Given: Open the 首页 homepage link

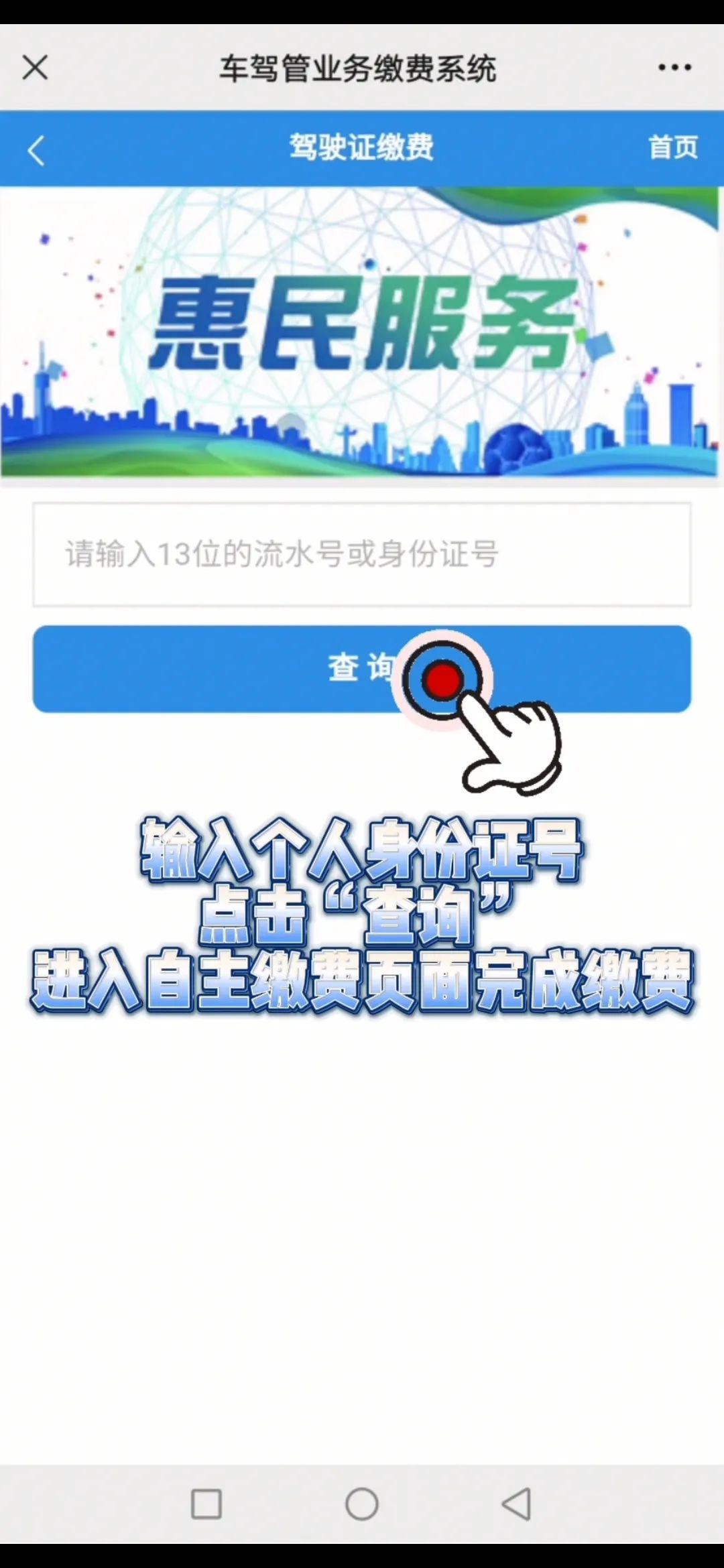Looking at the screenshot, I should [672, 149].
